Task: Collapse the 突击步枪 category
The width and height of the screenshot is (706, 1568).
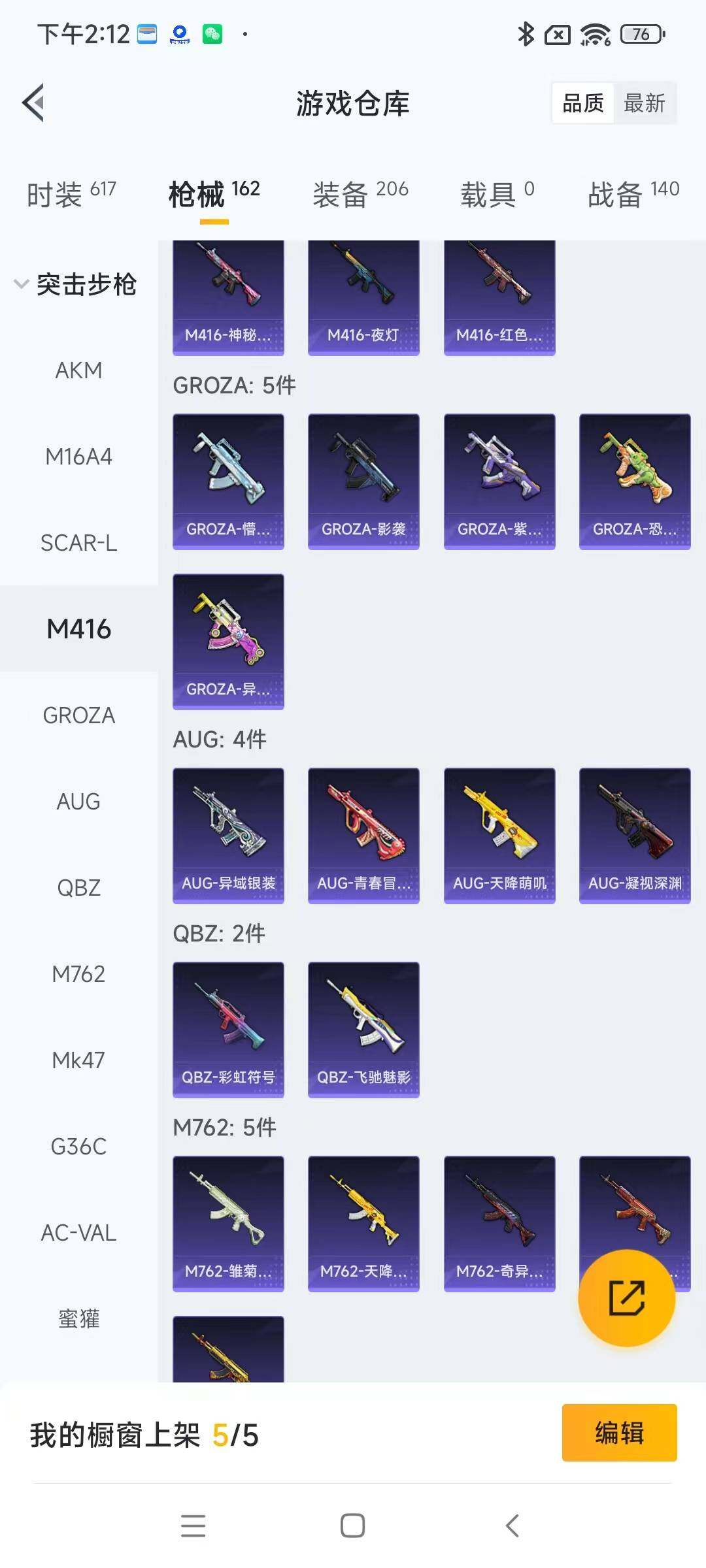Action: [76, 284]
